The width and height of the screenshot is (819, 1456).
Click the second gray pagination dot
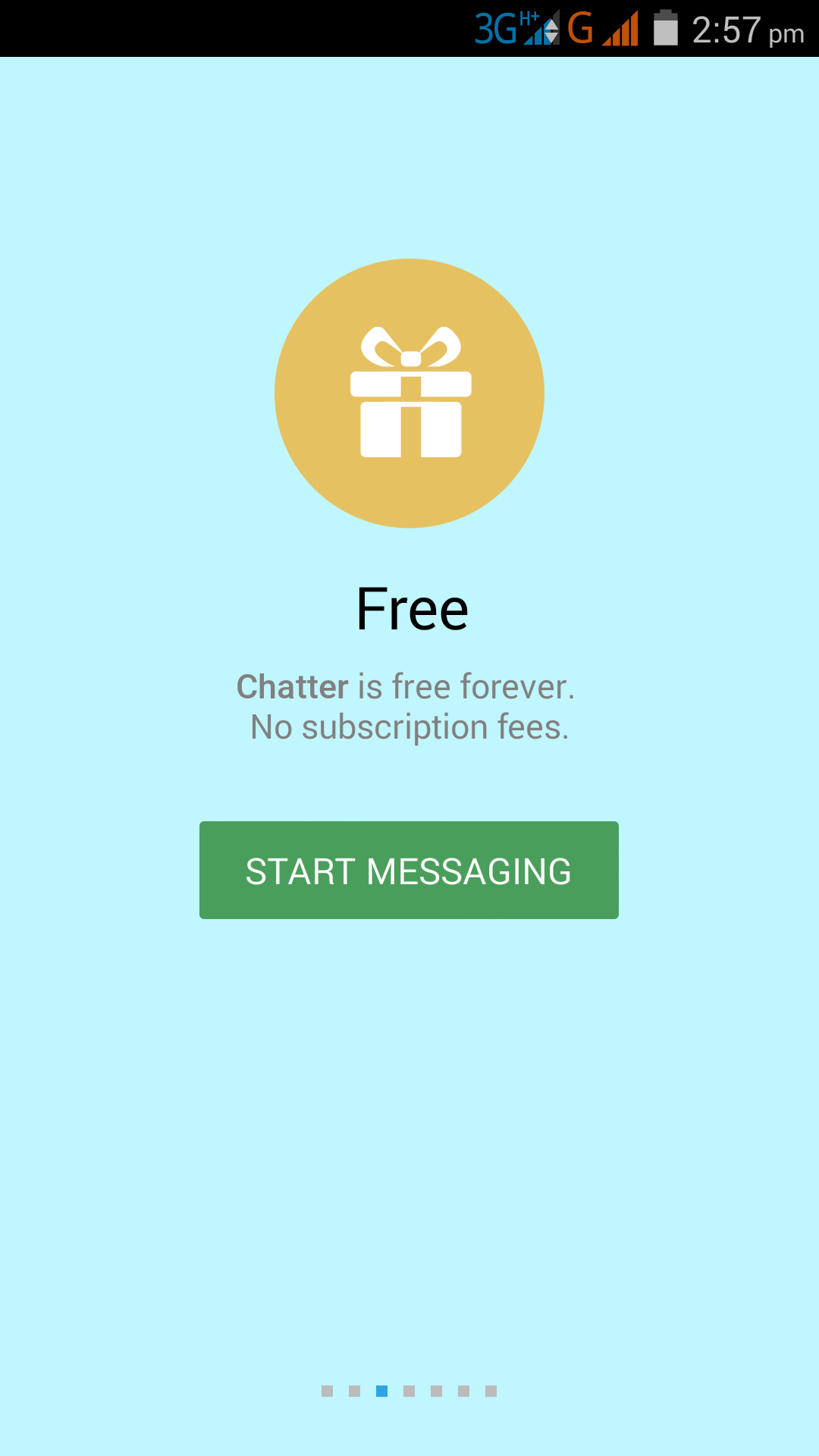click(x=354, y=1391)
